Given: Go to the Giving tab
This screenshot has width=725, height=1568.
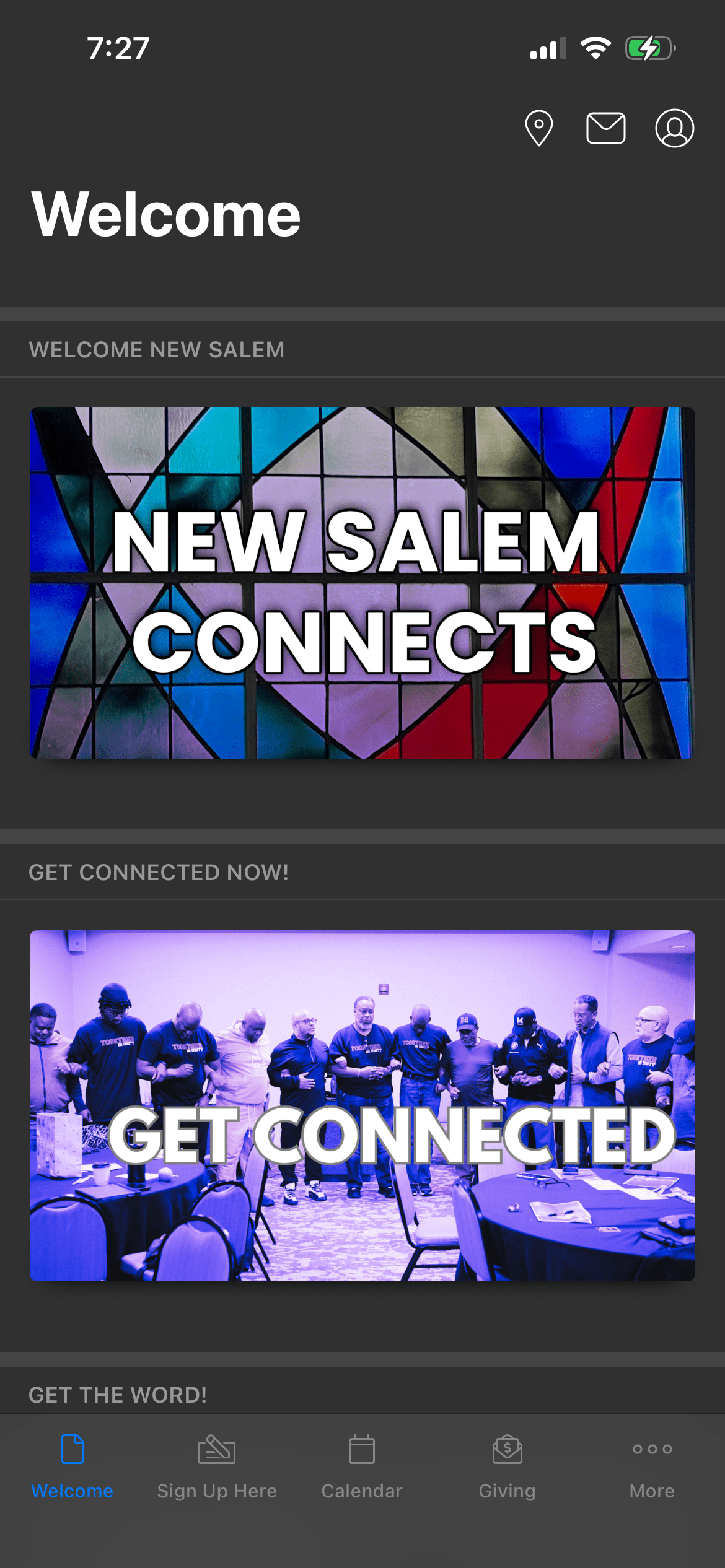Looking at the screenshot, I should pos(507,1465).
